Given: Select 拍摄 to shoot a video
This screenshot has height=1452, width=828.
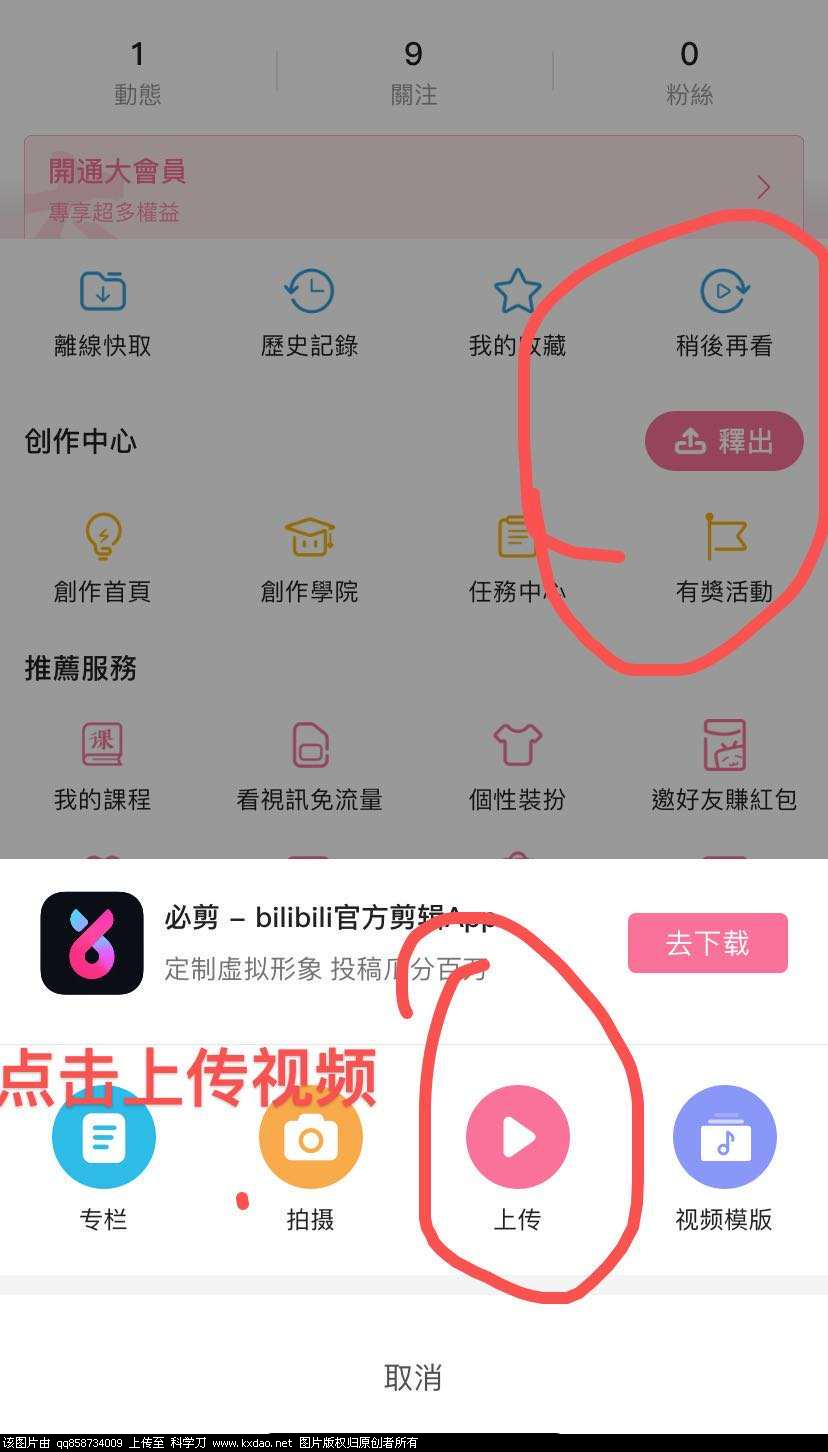Looking at the screenshot, I should 310,1138.
